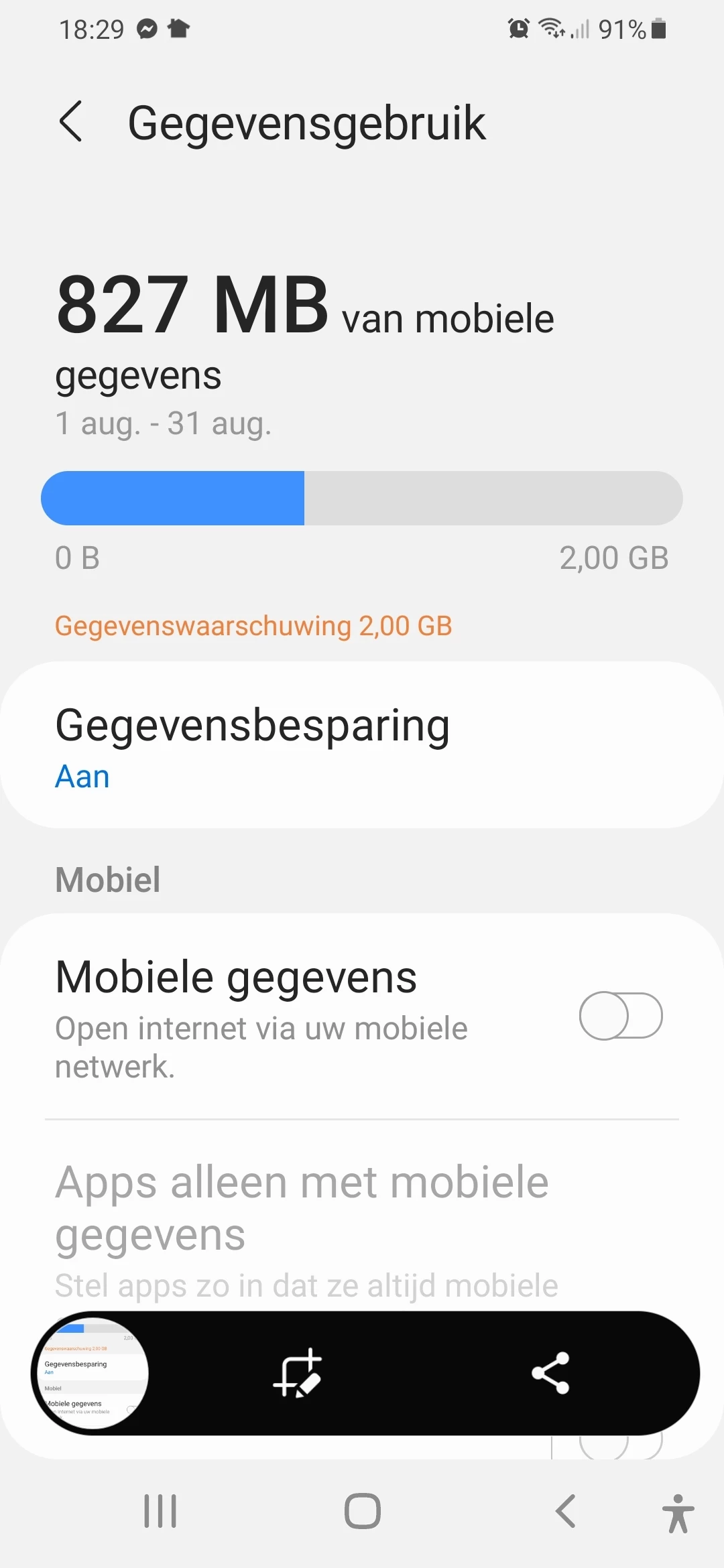724x1568 pixels.
Task: Open Gegevensbesparing settings
Action: (x=362, y=745)
